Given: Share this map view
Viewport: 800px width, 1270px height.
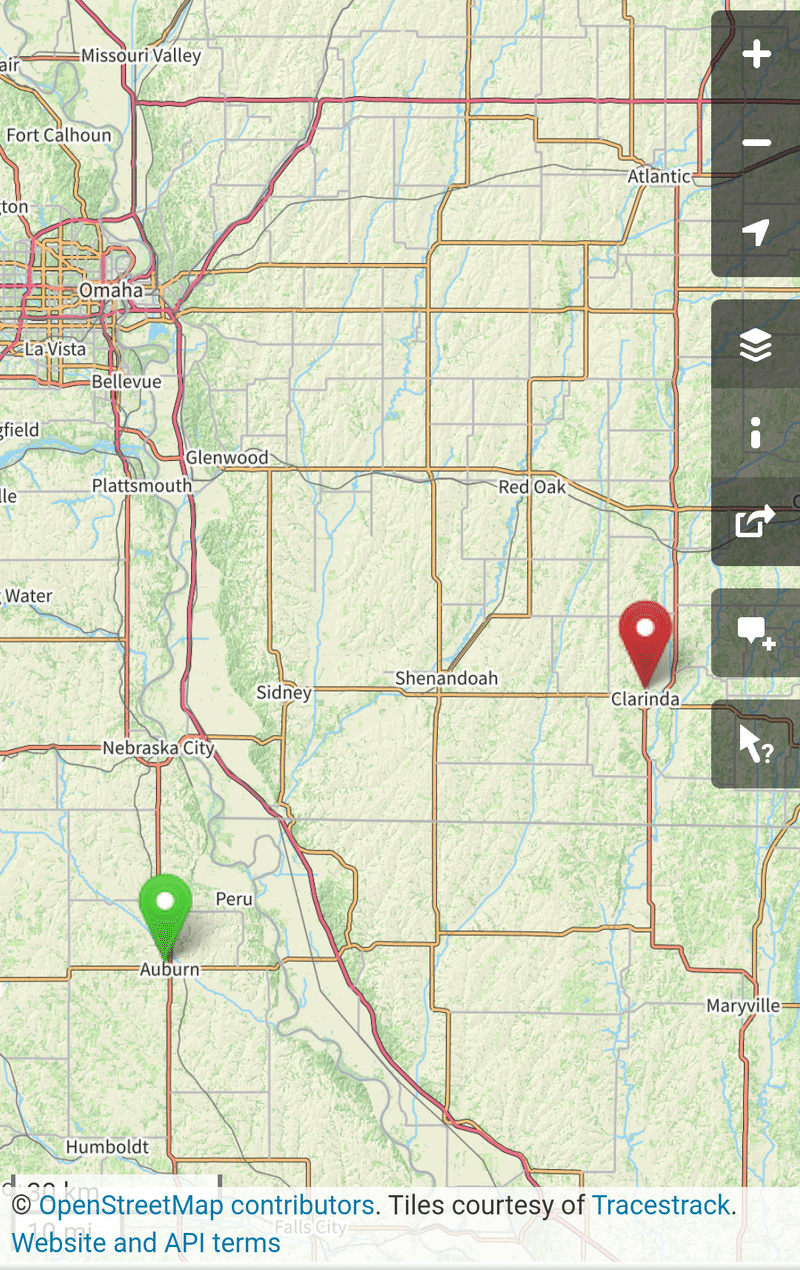Looking at the screenshot, I should click(x=757, y=521).
